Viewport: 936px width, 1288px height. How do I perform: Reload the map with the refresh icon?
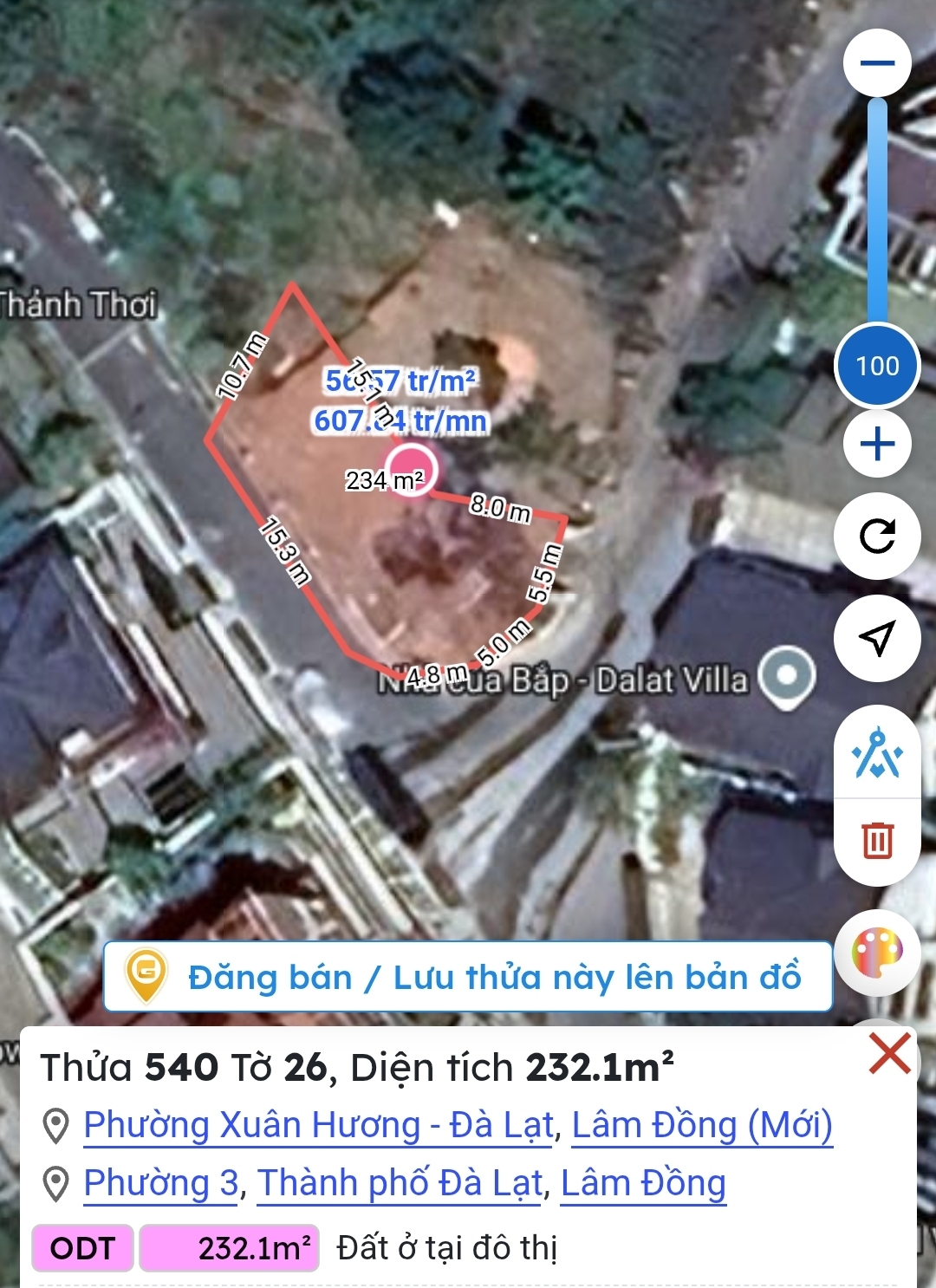pos(877,536)
